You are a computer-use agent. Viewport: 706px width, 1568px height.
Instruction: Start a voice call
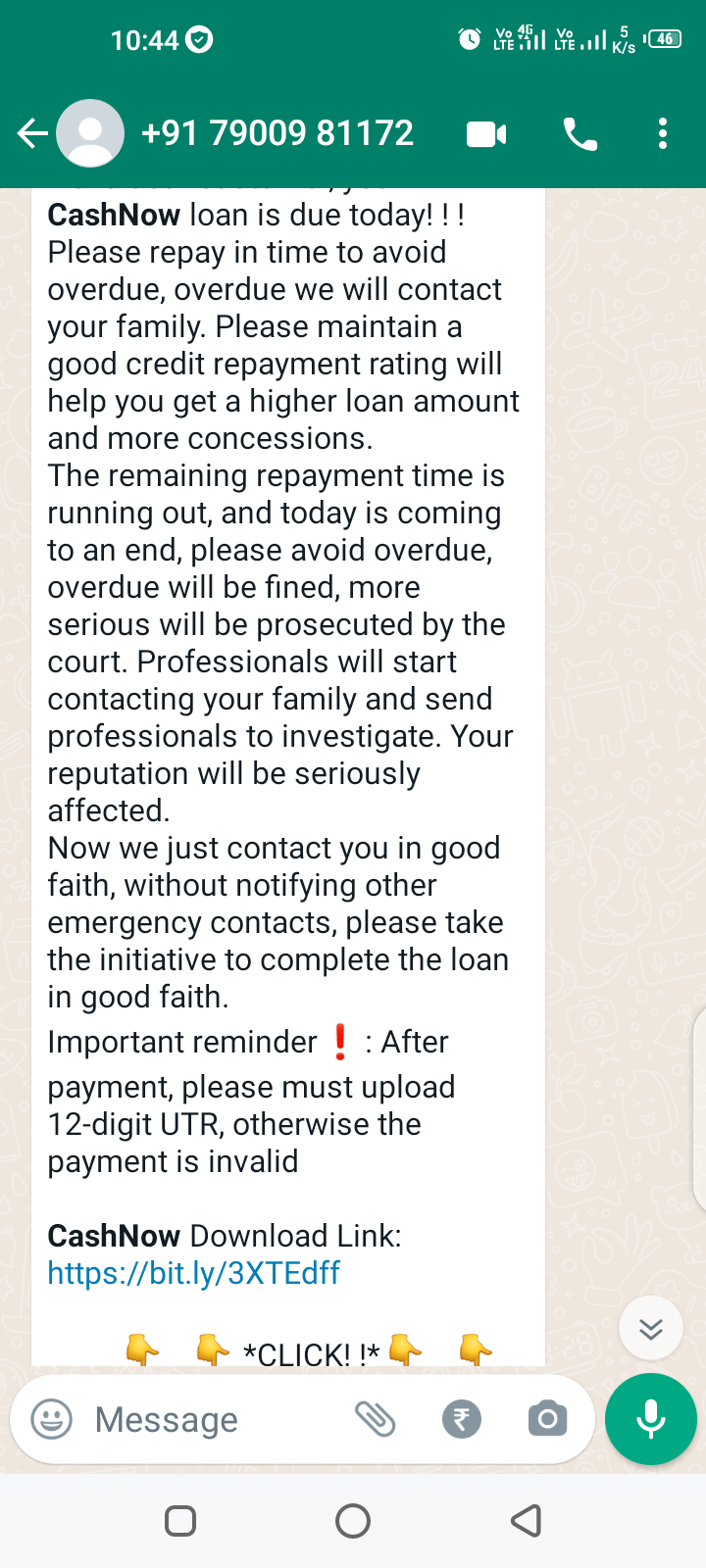tap(580, 134)
